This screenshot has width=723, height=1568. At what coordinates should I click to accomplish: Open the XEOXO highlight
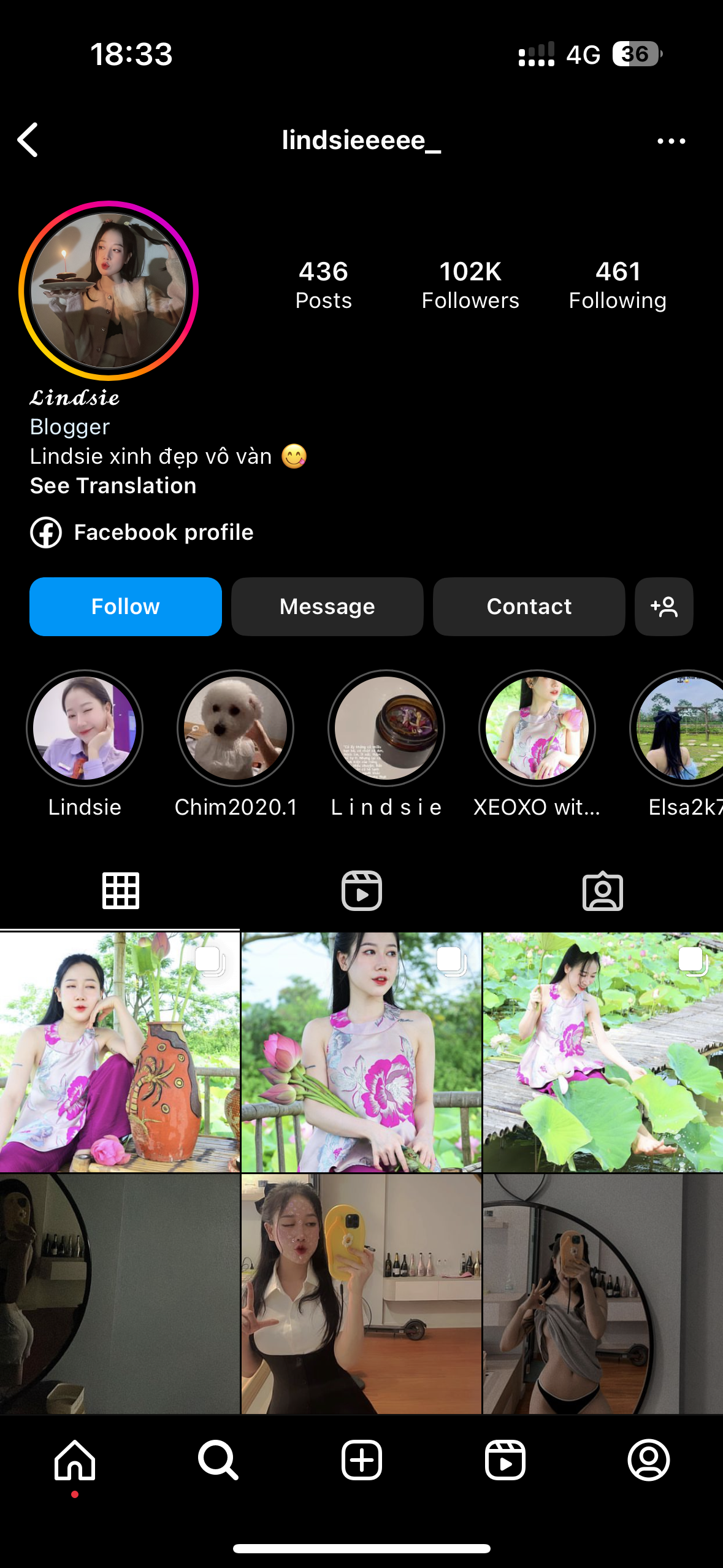pyautogui.click(x=537, y=728)
